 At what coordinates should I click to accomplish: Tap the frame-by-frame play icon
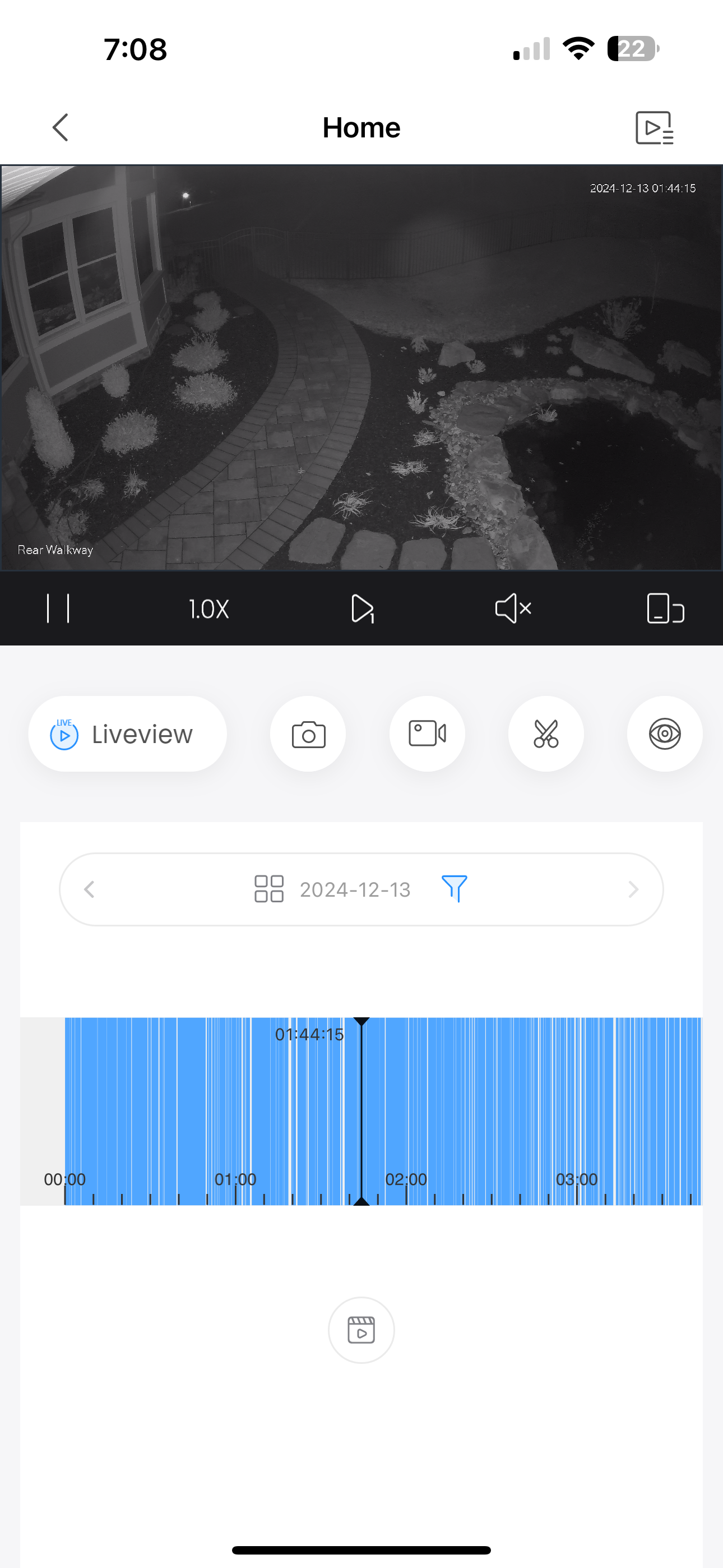point(362,608)
